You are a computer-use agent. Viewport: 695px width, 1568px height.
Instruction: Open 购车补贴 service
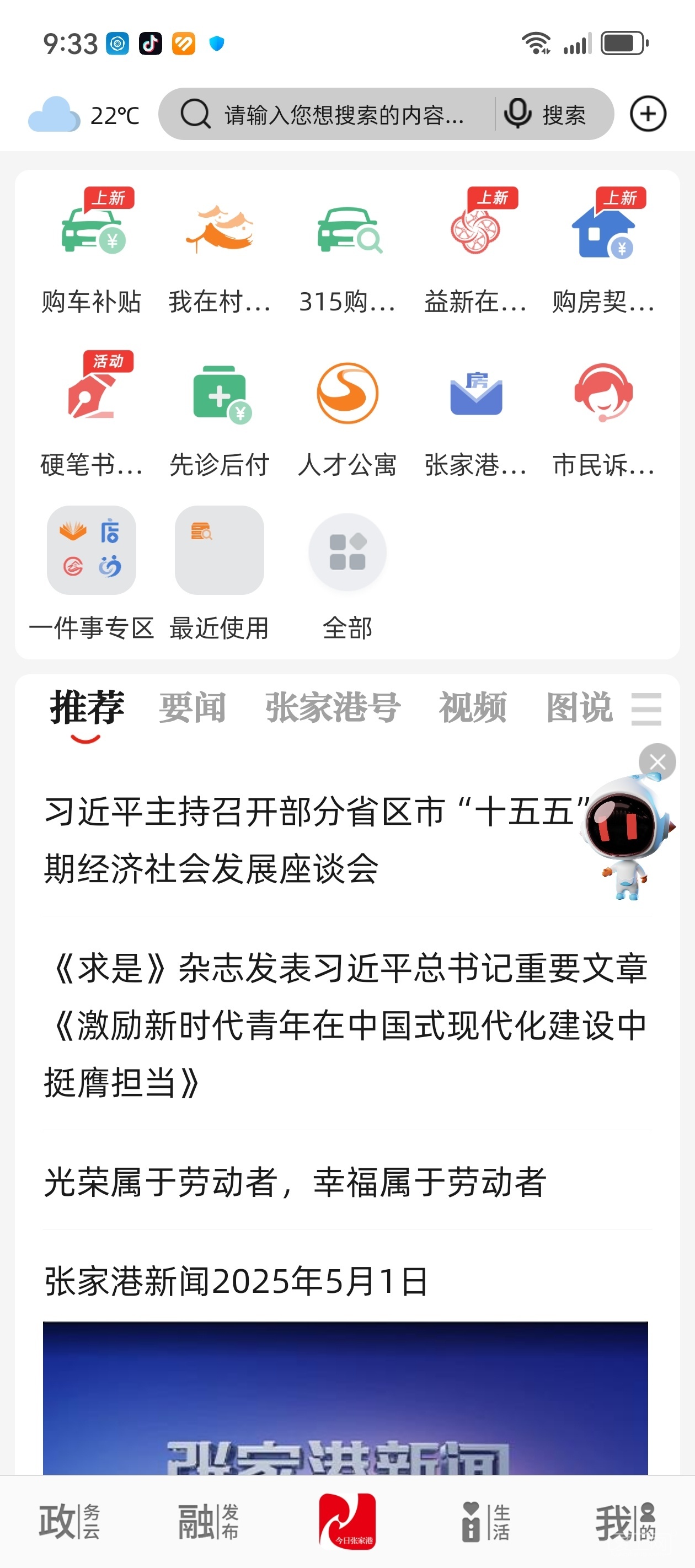[x=92, y=250]
